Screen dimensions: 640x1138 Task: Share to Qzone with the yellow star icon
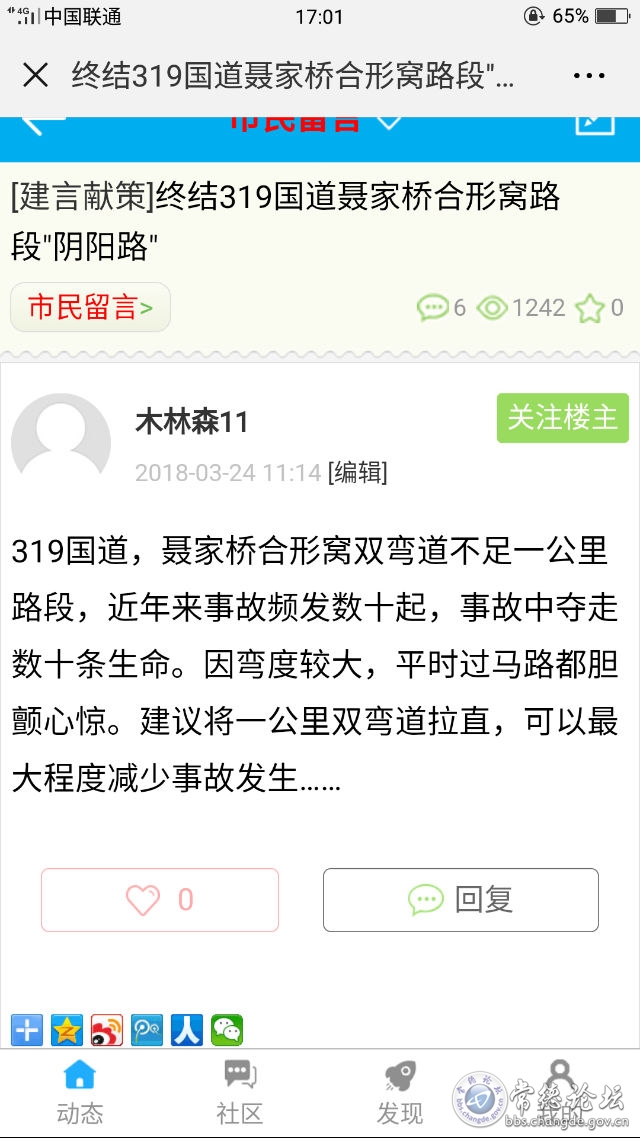tap(67, 1030)
